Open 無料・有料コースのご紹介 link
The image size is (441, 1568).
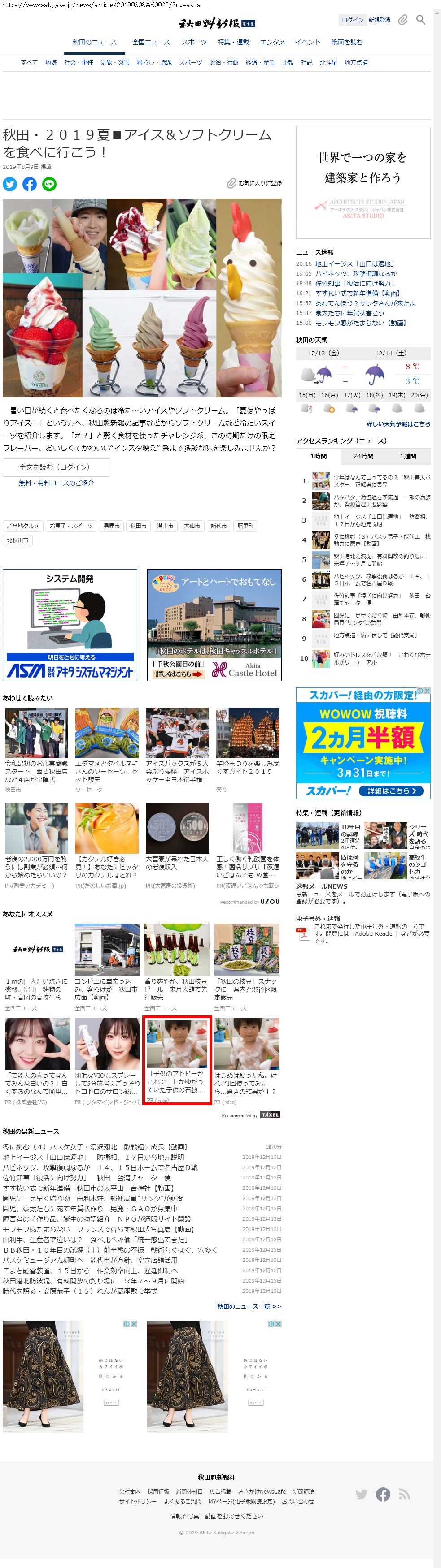[56, 483]
